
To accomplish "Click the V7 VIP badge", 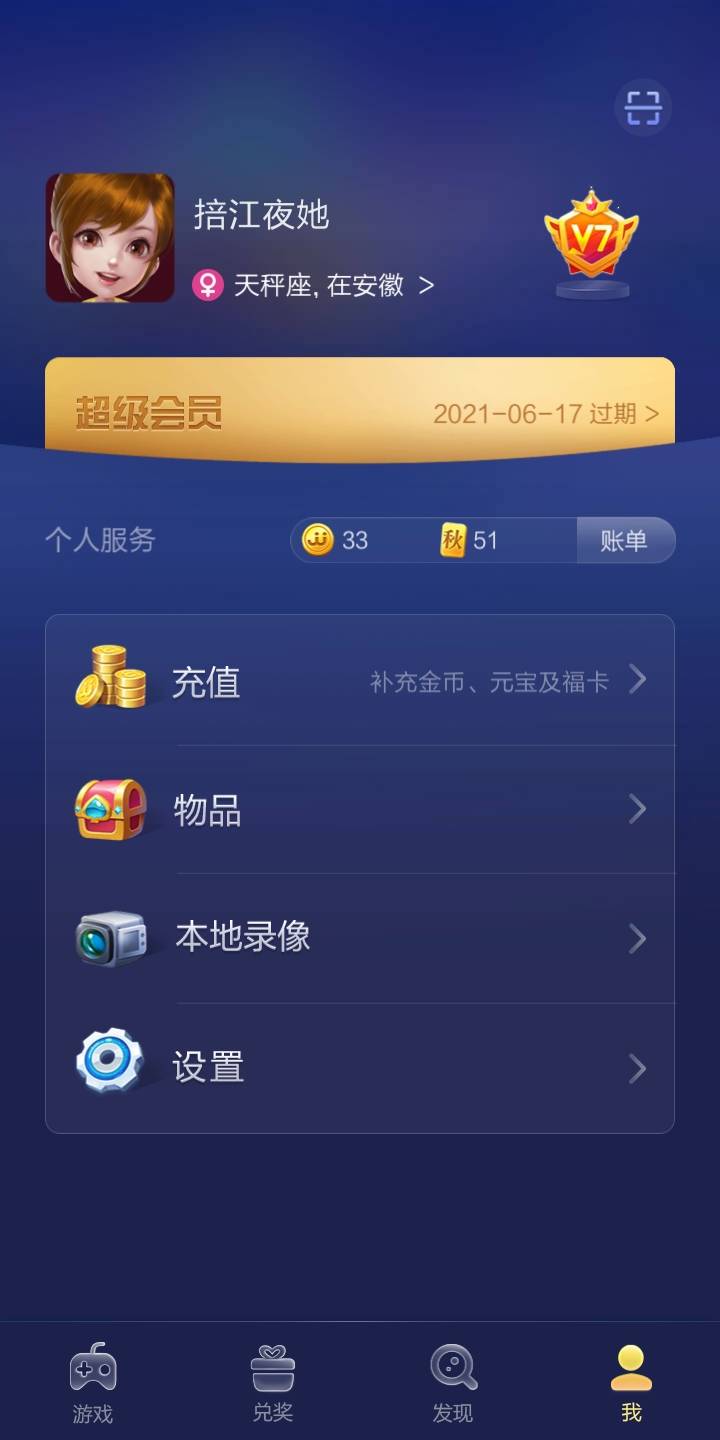I will (x=592, y=240).
